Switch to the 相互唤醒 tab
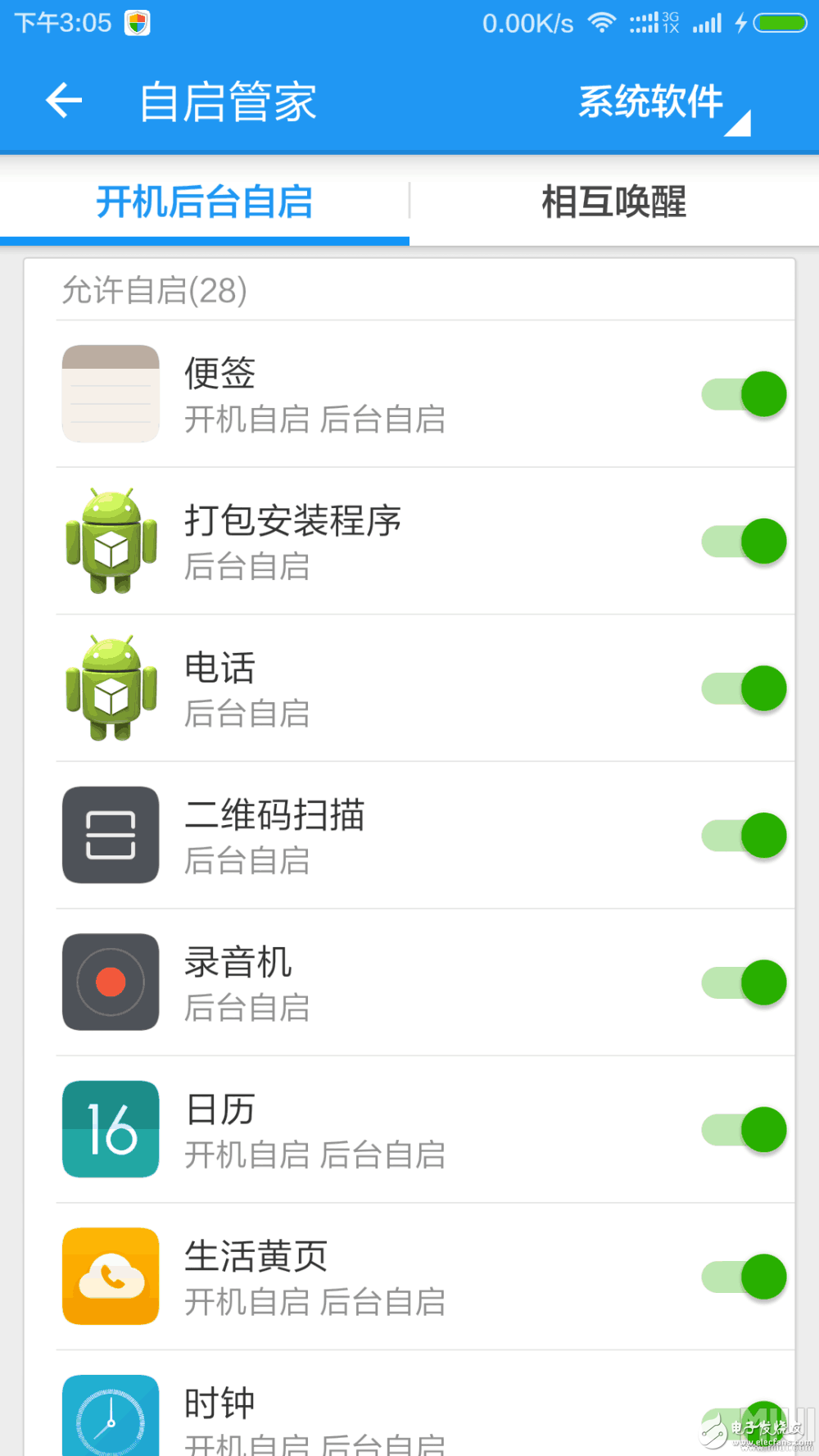Image resolution: width=819 pixels, height=1456 pixels. coord(614,202)
